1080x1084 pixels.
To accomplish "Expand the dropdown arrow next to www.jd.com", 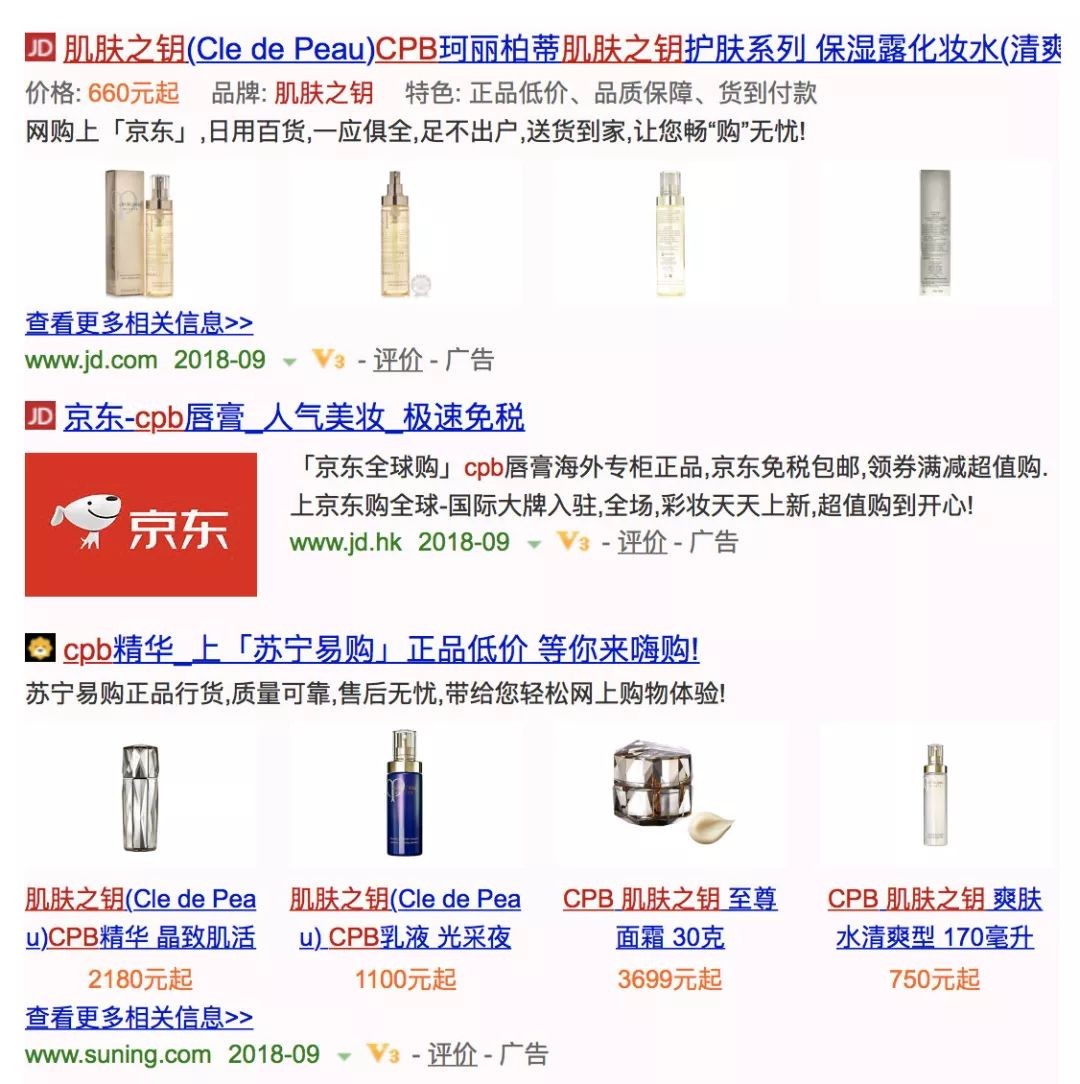I will click(x=289, y=362).
